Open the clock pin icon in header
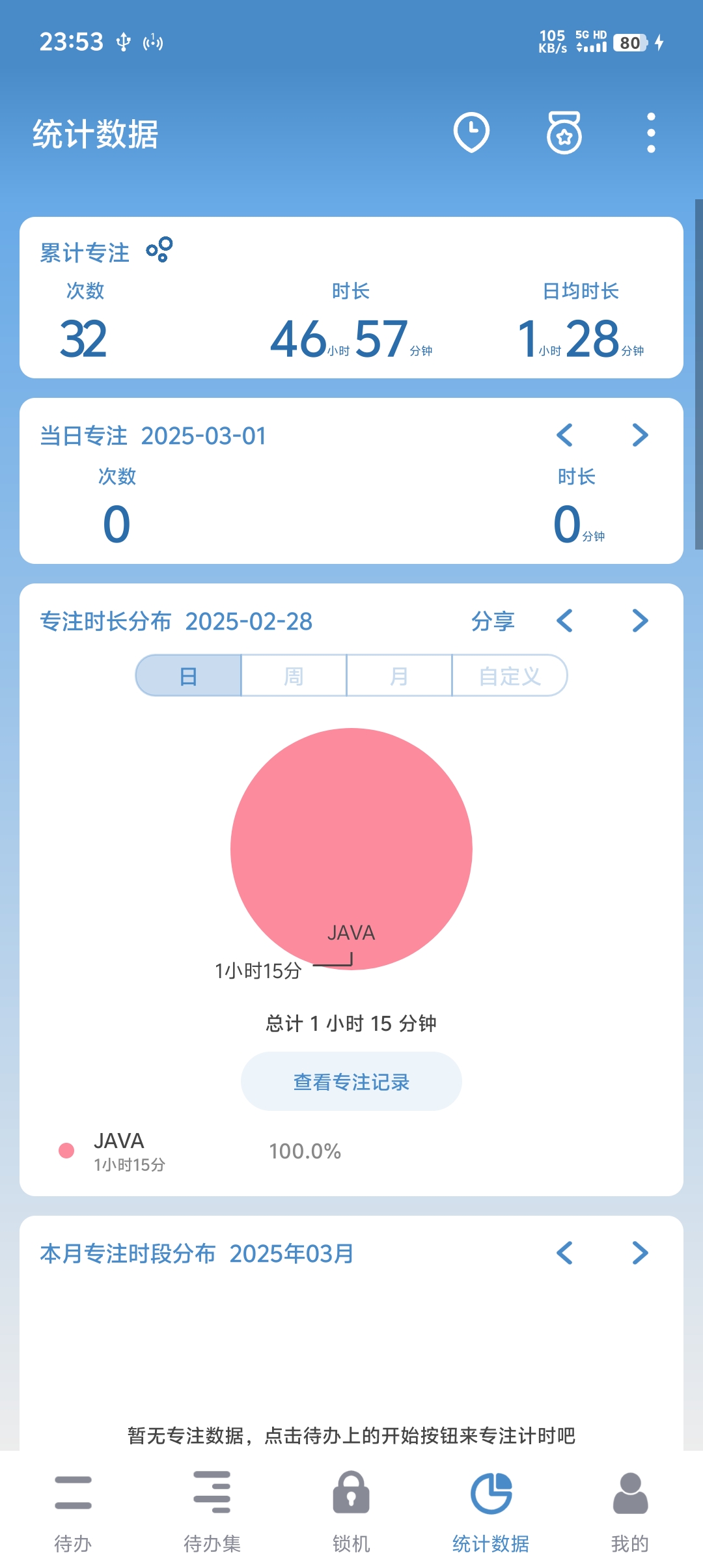The height and width of the screenshot is (1568, 703). click(x=471, y=133)
